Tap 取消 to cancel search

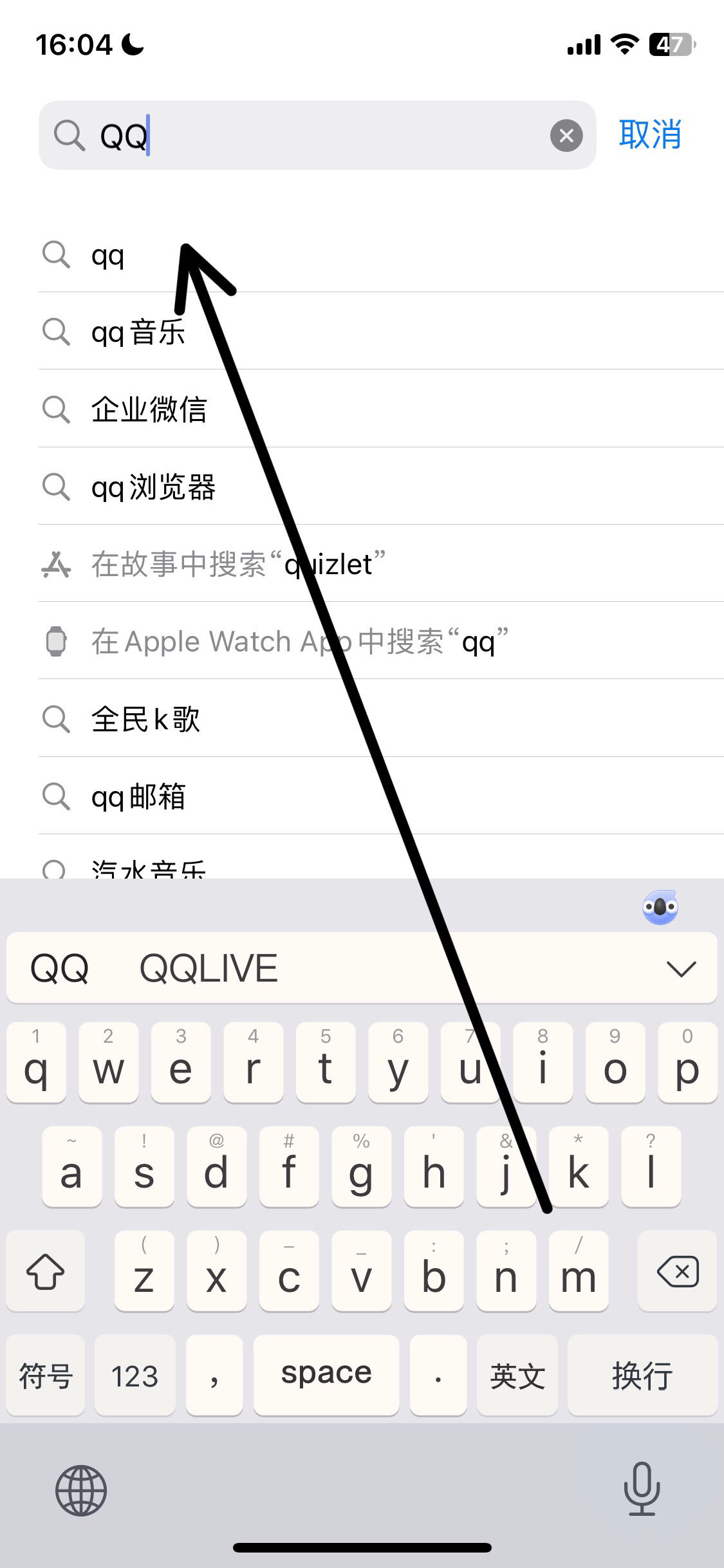[x=649, y=135]
